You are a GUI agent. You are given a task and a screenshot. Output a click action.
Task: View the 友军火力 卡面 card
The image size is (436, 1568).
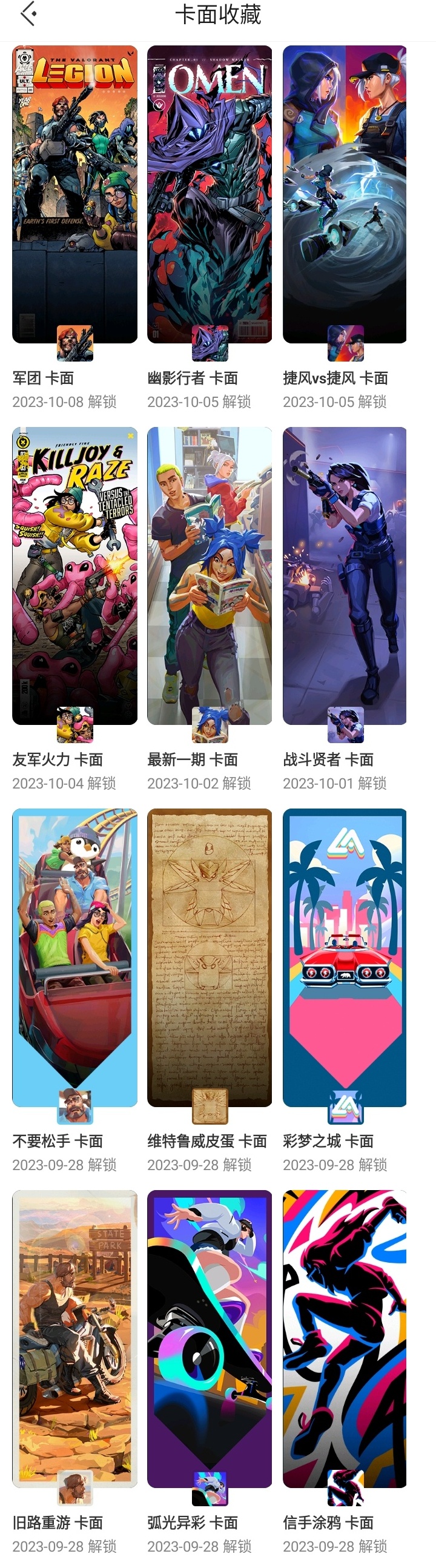[74, 576]
